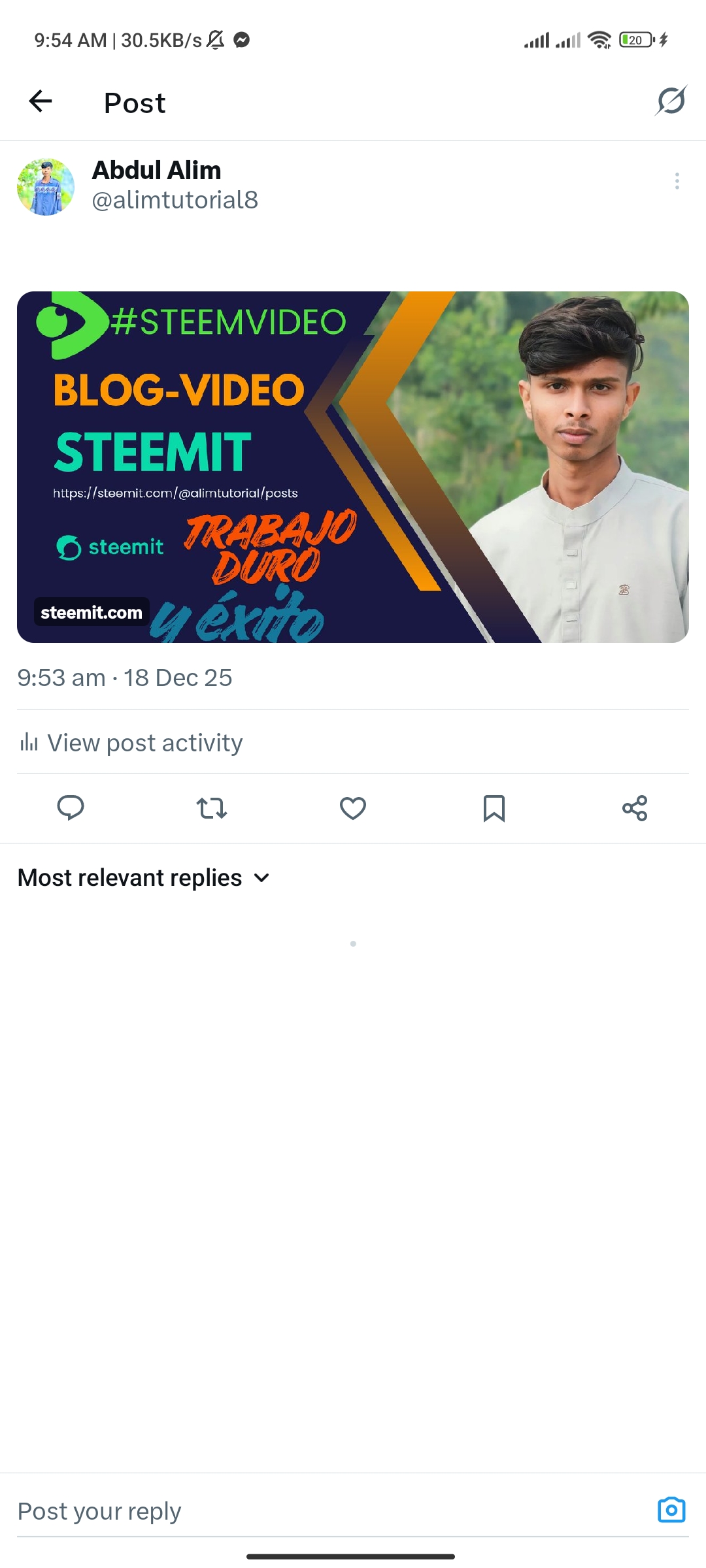Open the Grok icon in the app bar
Screen dimensions: 706x1568
tap(671, 101)
